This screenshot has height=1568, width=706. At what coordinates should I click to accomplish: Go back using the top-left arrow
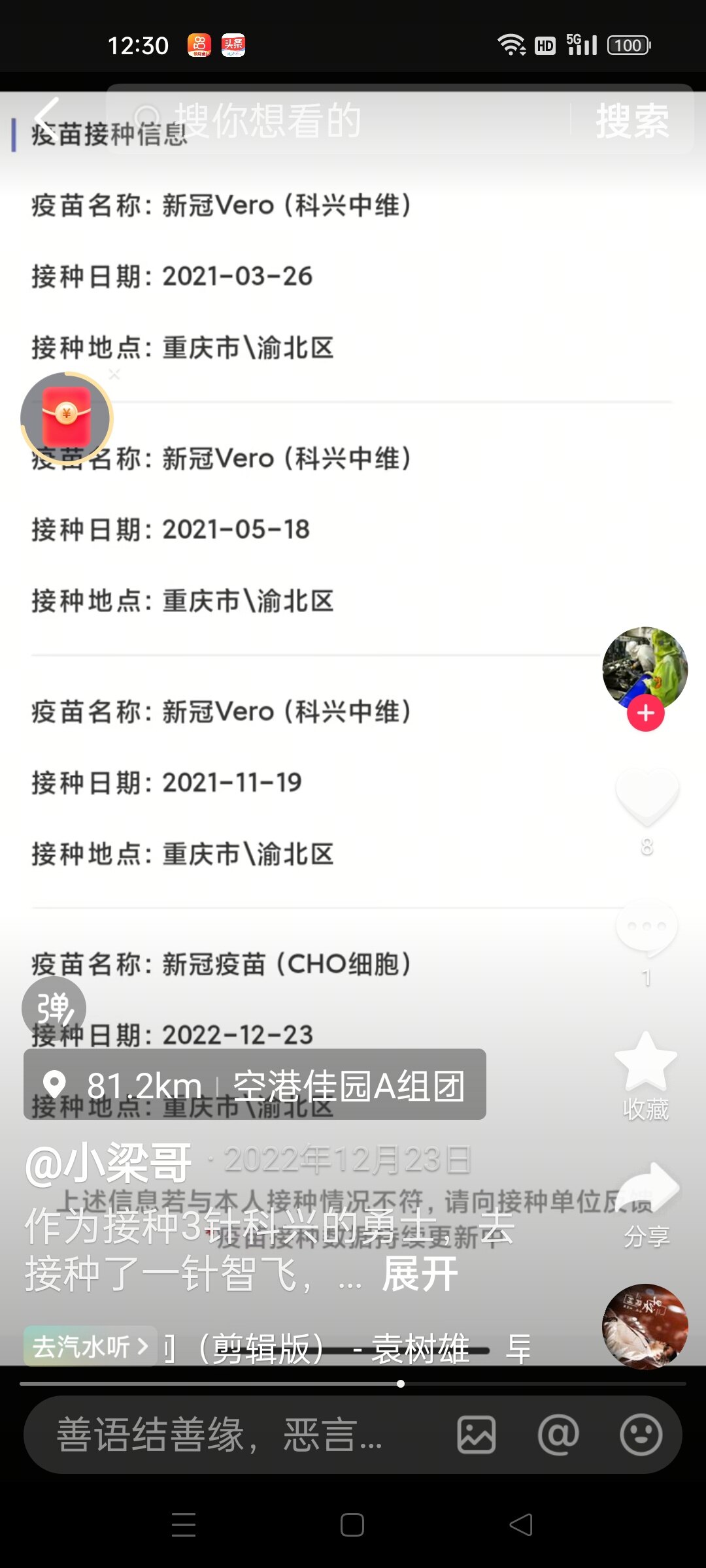click(47, 120)
